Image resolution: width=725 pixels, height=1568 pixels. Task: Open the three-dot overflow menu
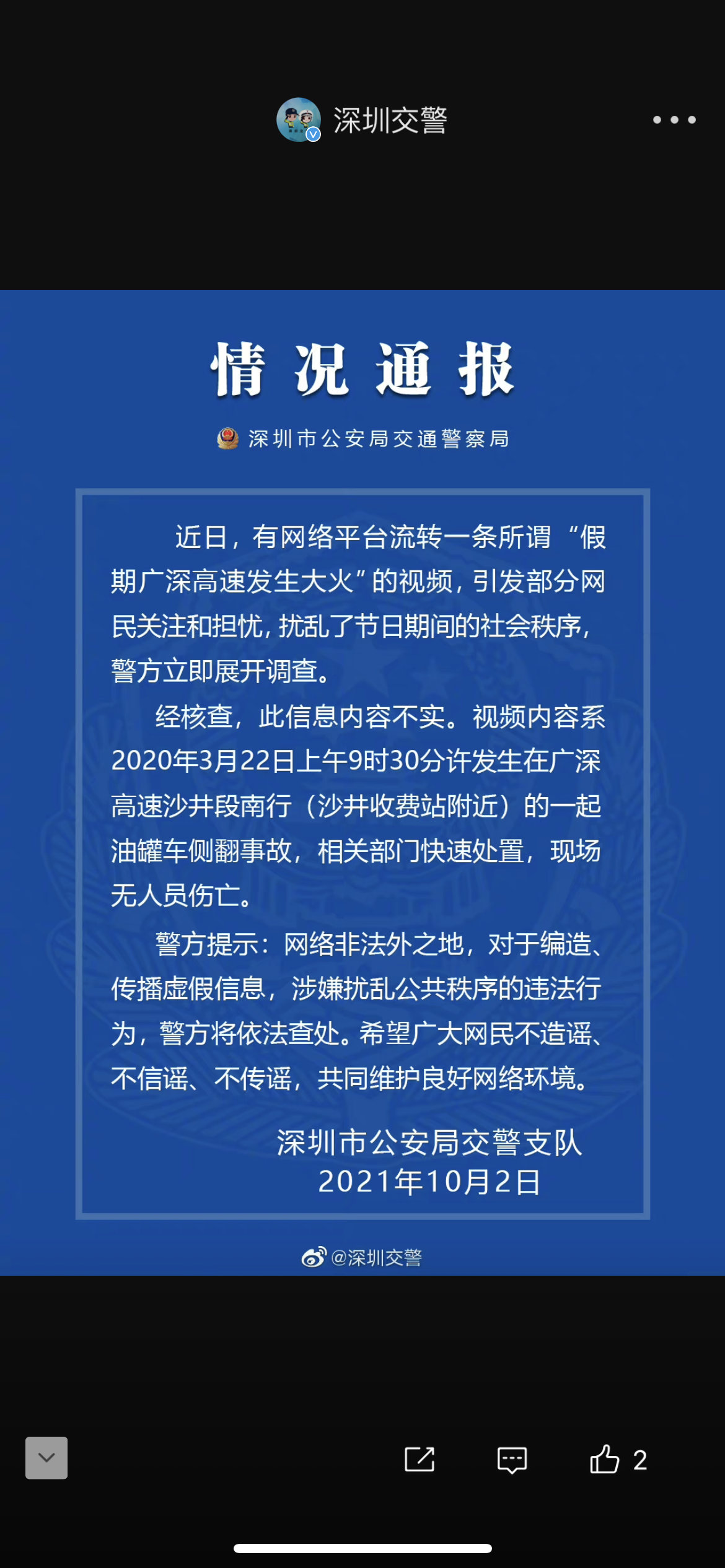674,120
